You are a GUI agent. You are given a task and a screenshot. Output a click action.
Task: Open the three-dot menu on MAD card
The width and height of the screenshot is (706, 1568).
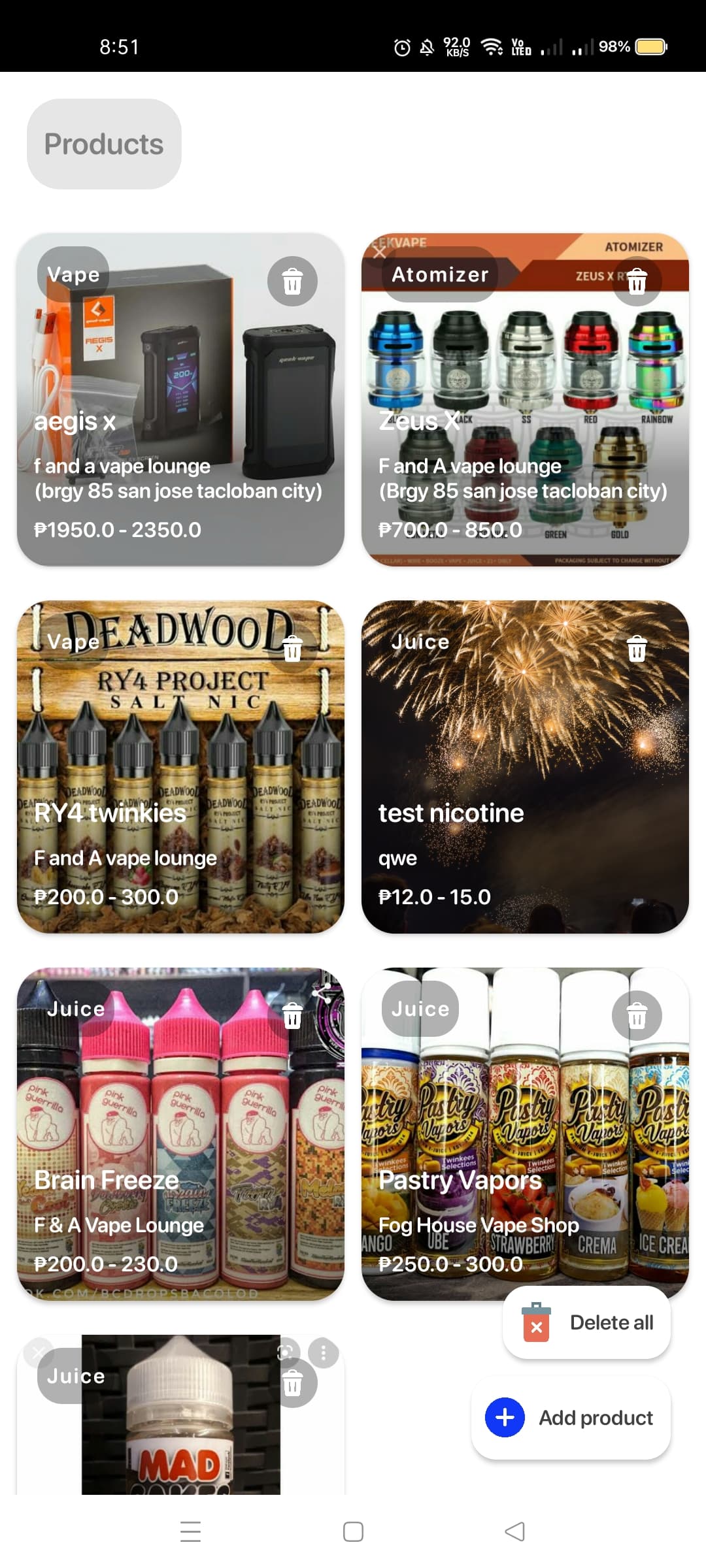coord(323,1352)
